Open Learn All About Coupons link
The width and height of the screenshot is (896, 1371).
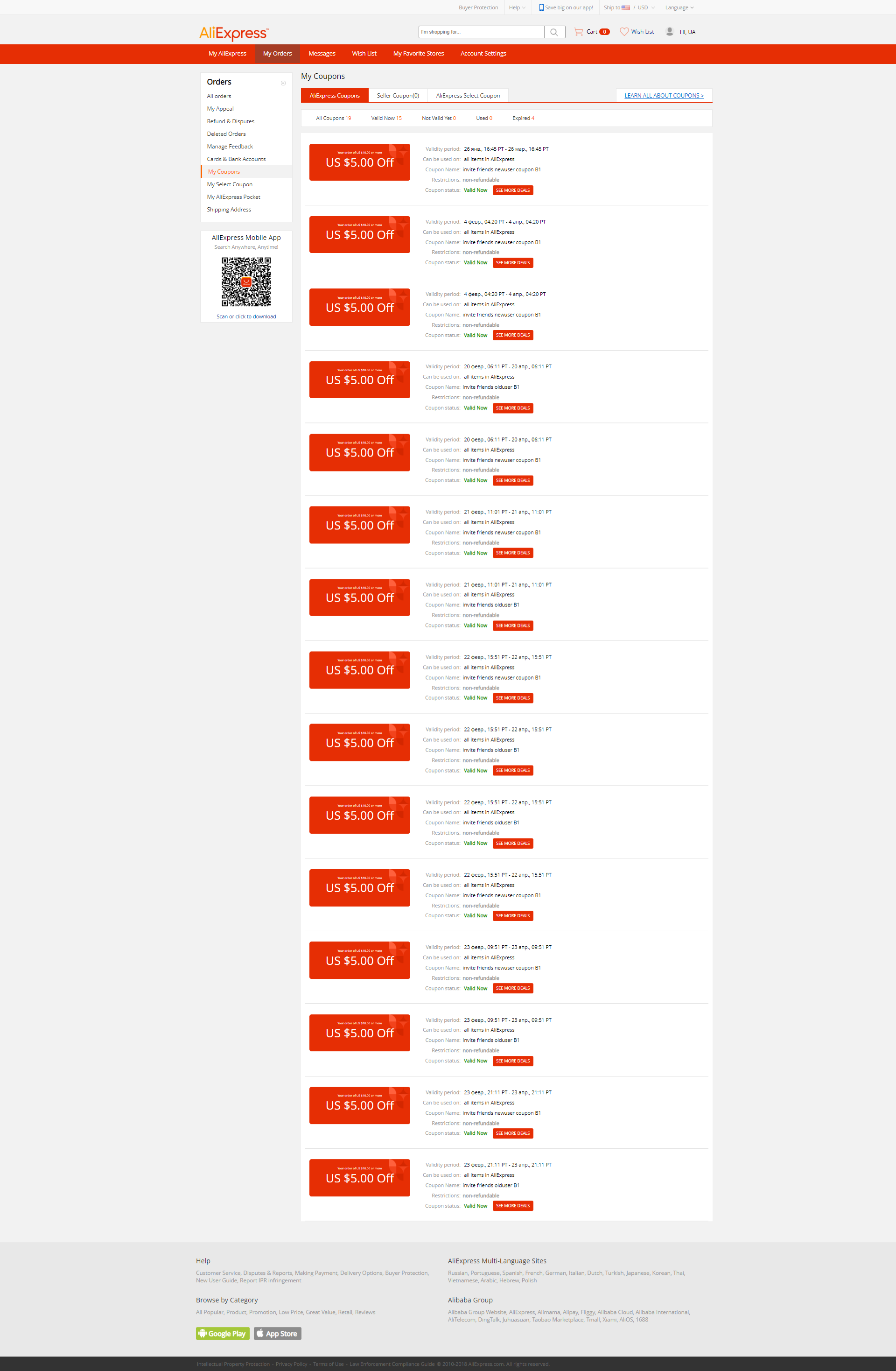tap(664, 96)
